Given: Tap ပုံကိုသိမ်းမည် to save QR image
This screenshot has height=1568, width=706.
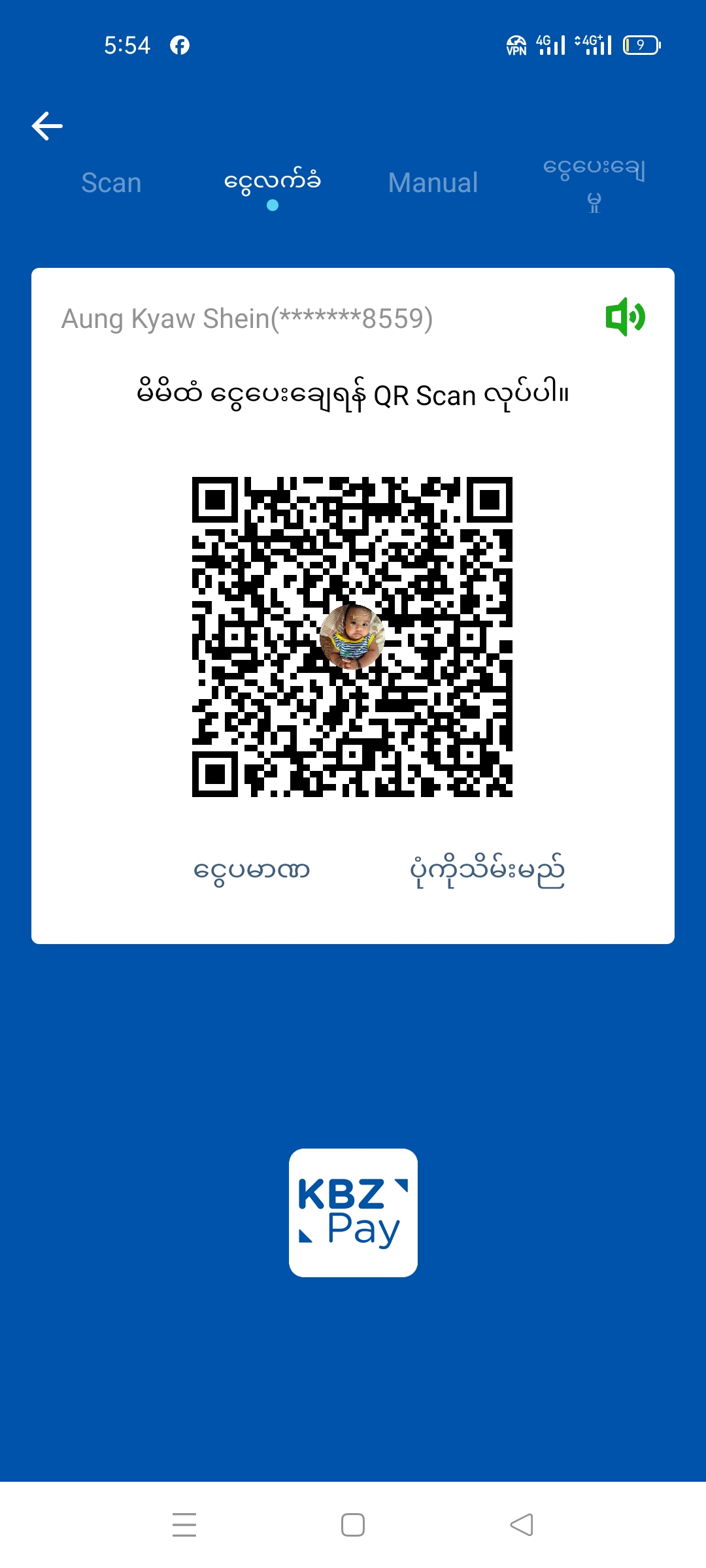Looking at the screenshot, I should 487,871.
